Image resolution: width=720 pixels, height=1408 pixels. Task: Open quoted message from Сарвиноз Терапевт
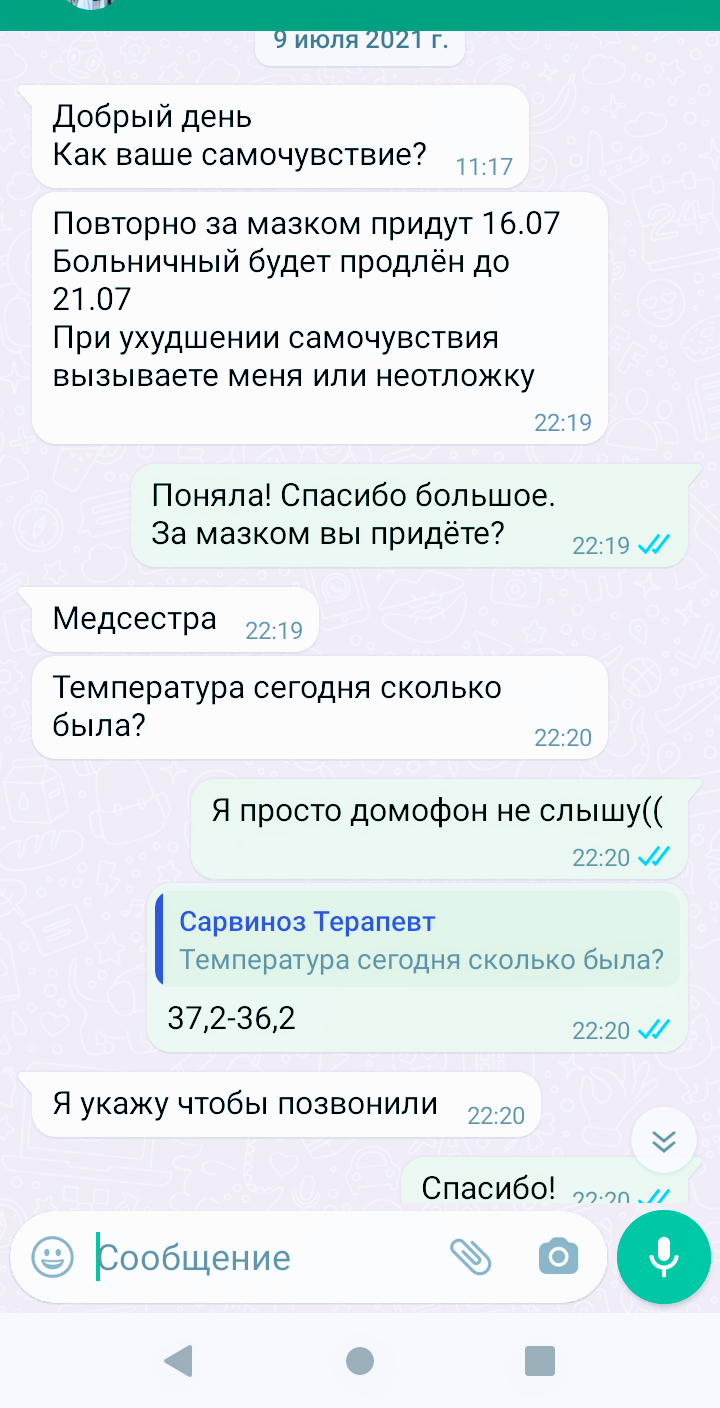(x=418, y=940)
